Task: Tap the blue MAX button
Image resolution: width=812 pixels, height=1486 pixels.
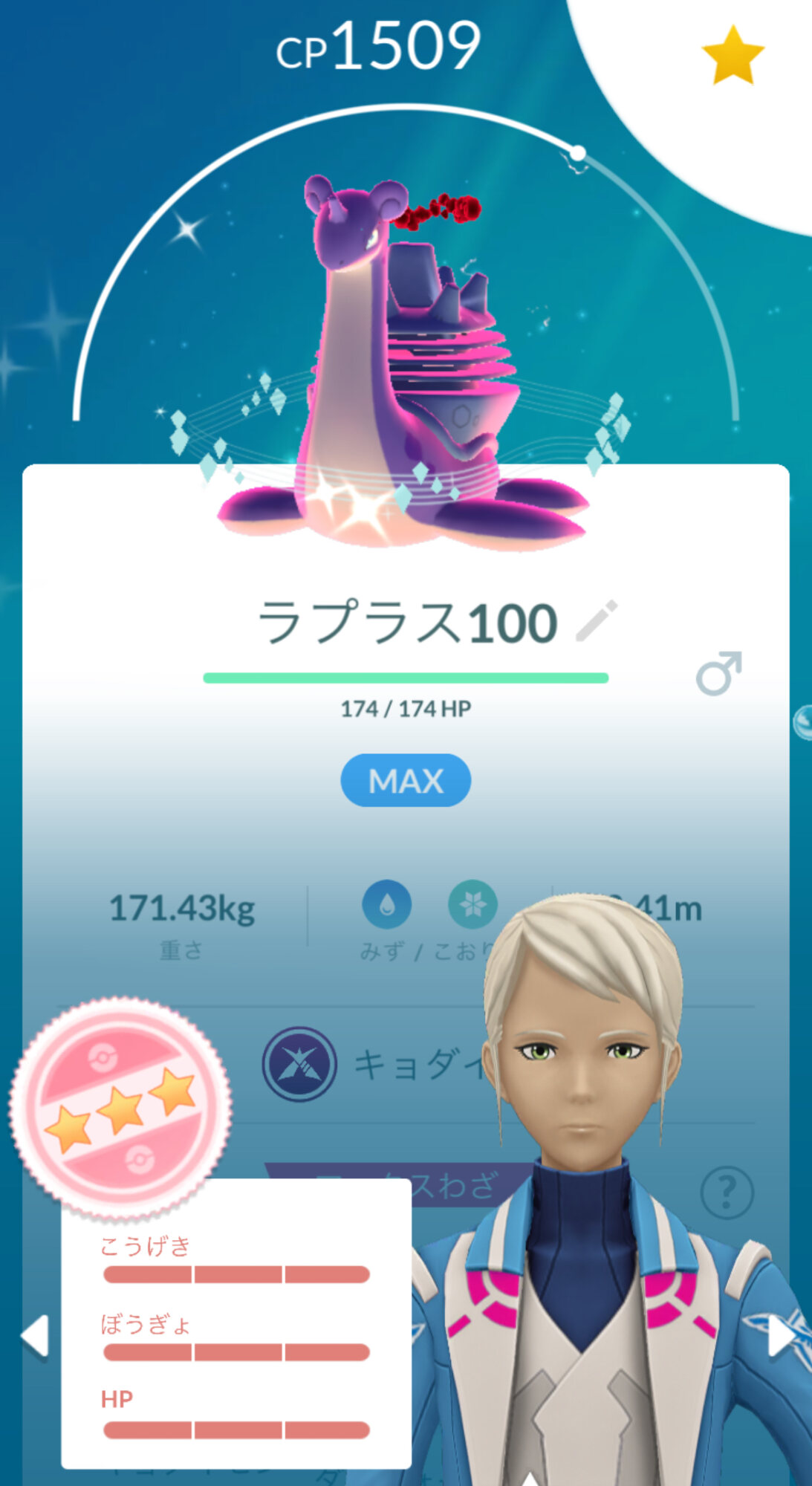Action: click(406, 780)
